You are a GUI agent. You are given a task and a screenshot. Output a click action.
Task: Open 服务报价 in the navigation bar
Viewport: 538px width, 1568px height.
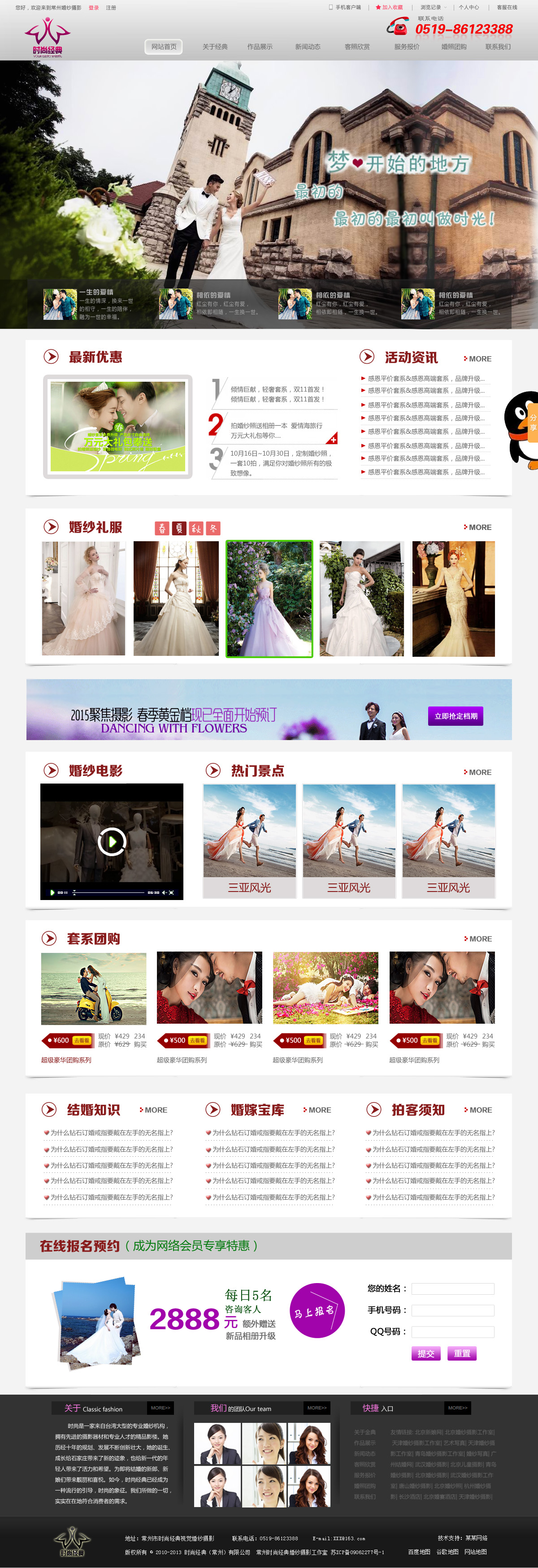[406, 47]
